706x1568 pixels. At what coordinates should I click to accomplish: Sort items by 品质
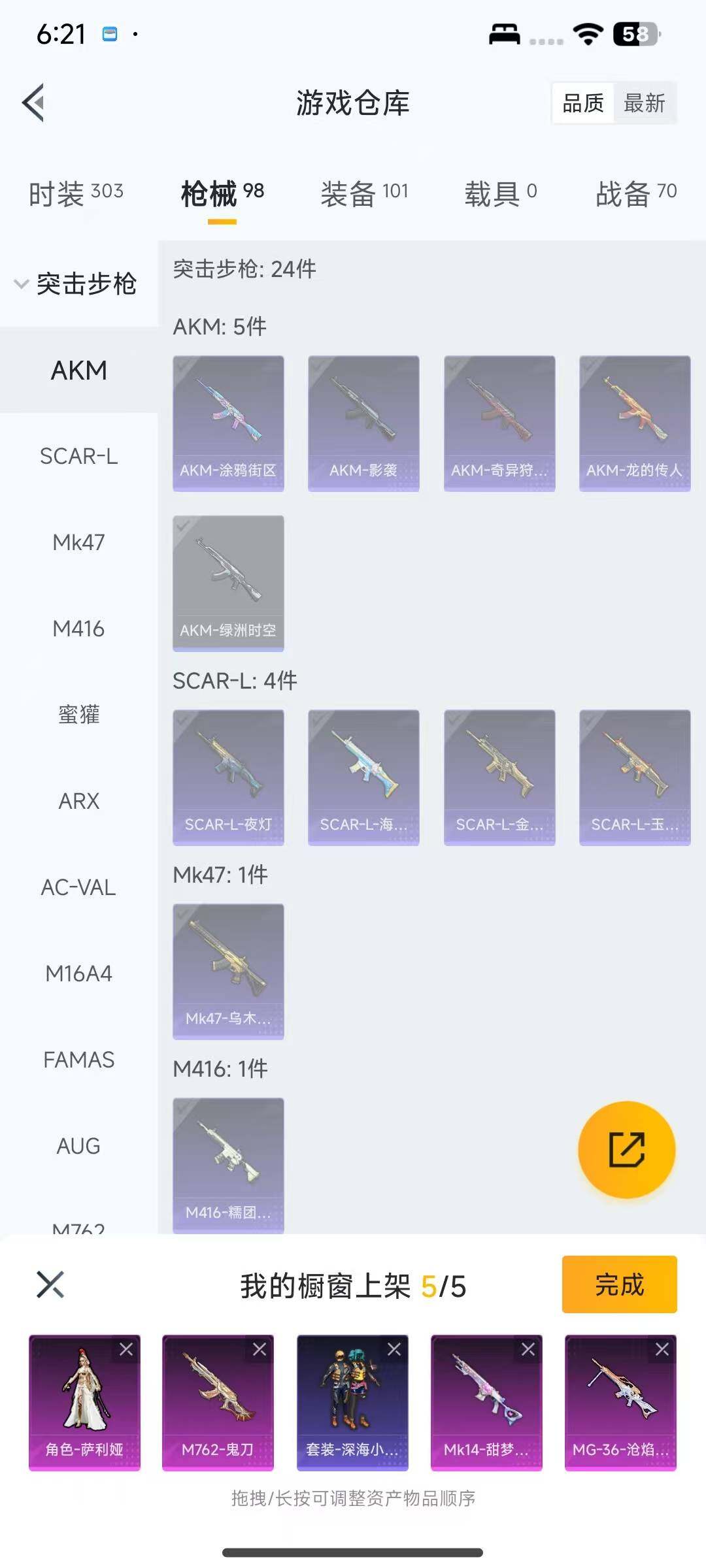[583, 103]
